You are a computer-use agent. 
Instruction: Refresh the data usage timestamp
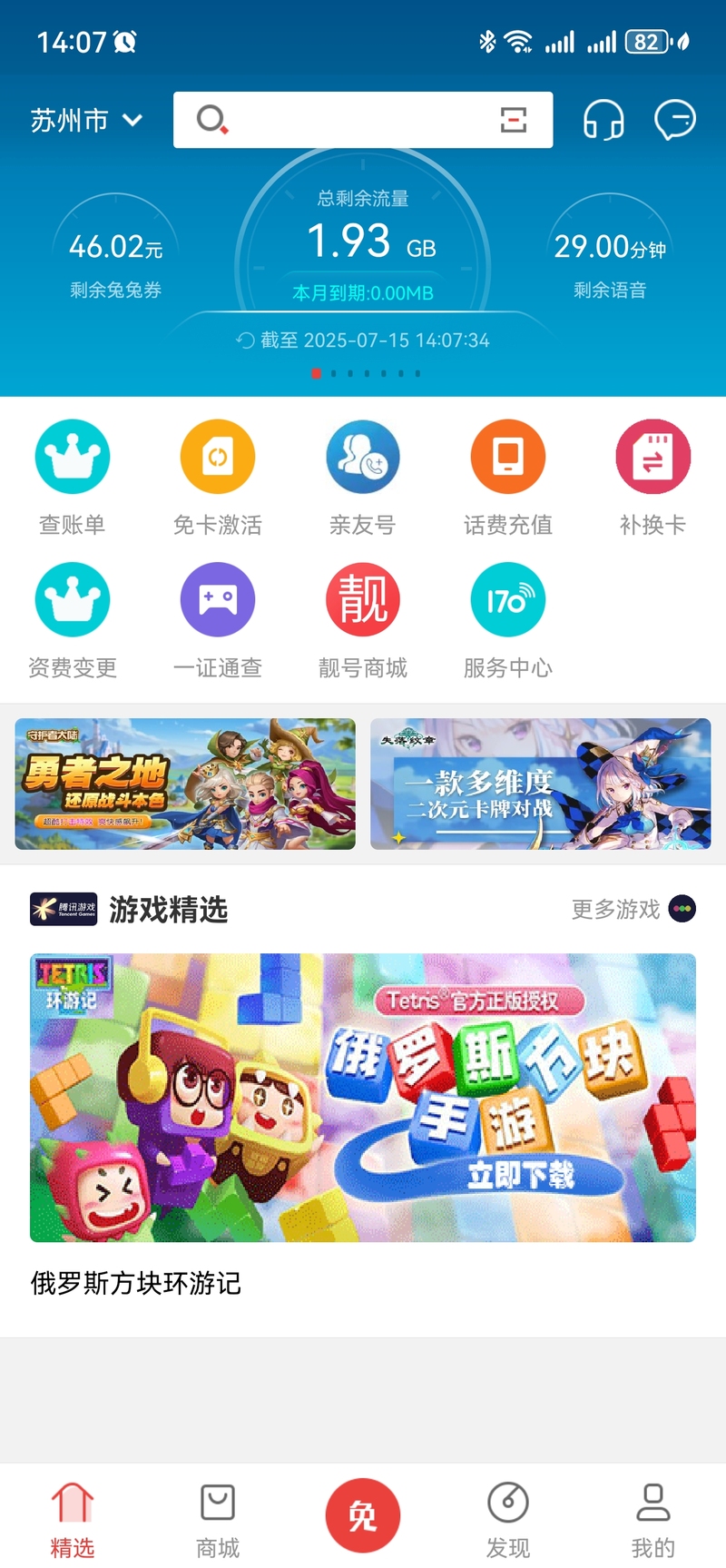[245, 340]
